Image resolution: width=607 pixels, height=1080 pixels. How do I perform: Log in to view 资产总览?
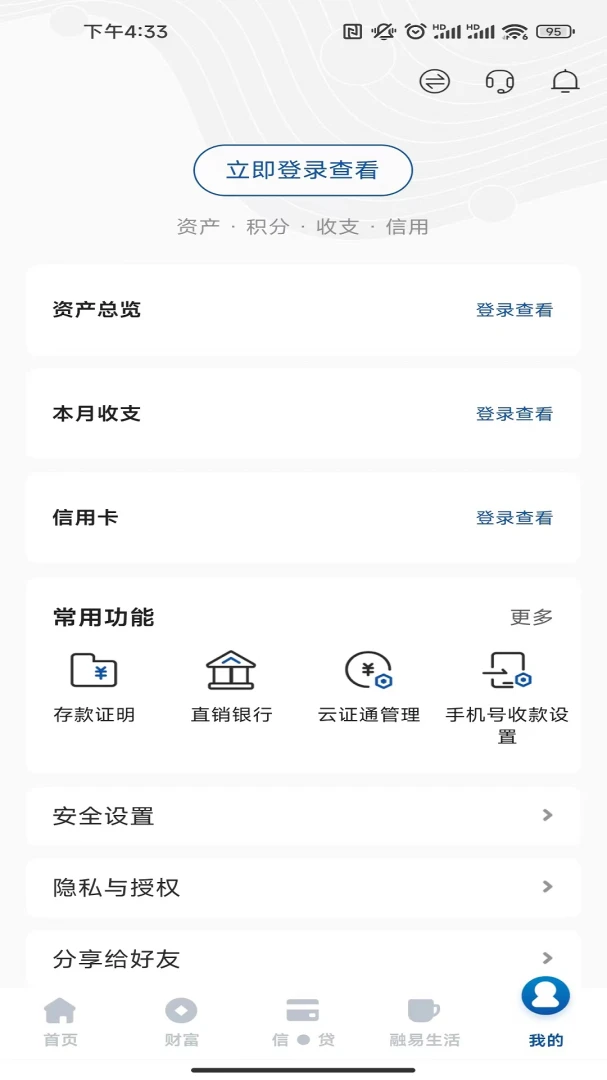click(x=514, y=310)
